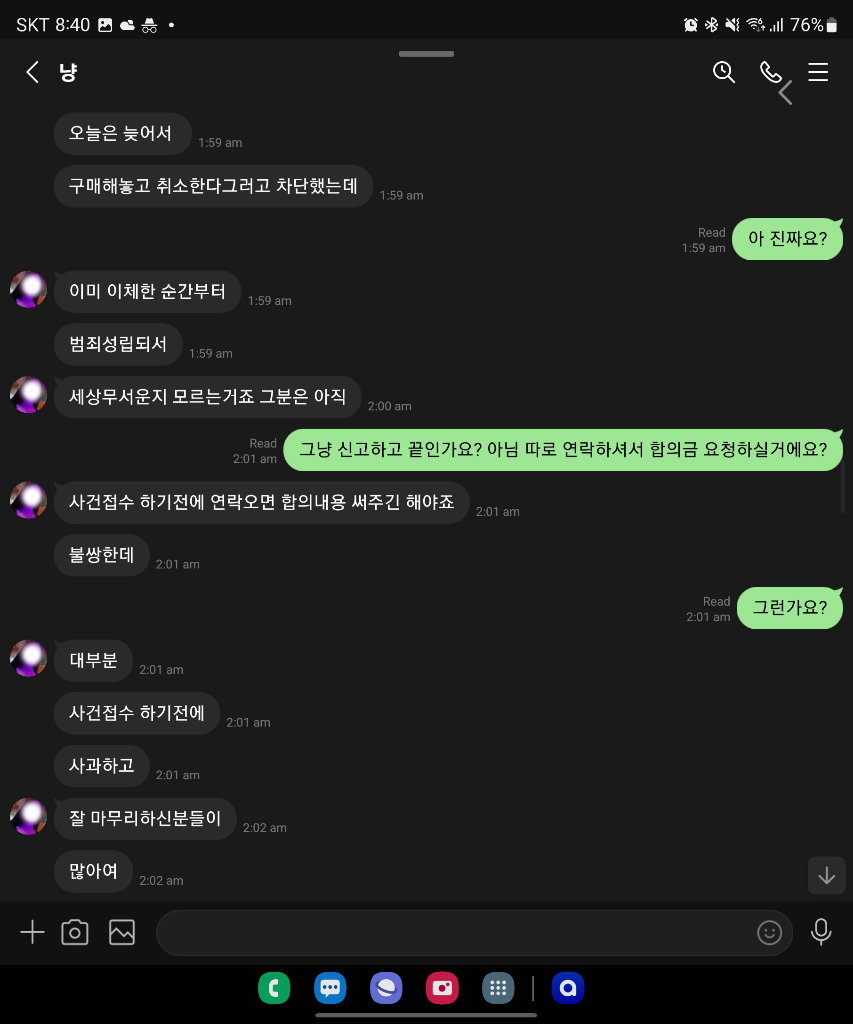Record a voice message with microphone
The width and height of the screenshot is (853, 1024).
821,932
